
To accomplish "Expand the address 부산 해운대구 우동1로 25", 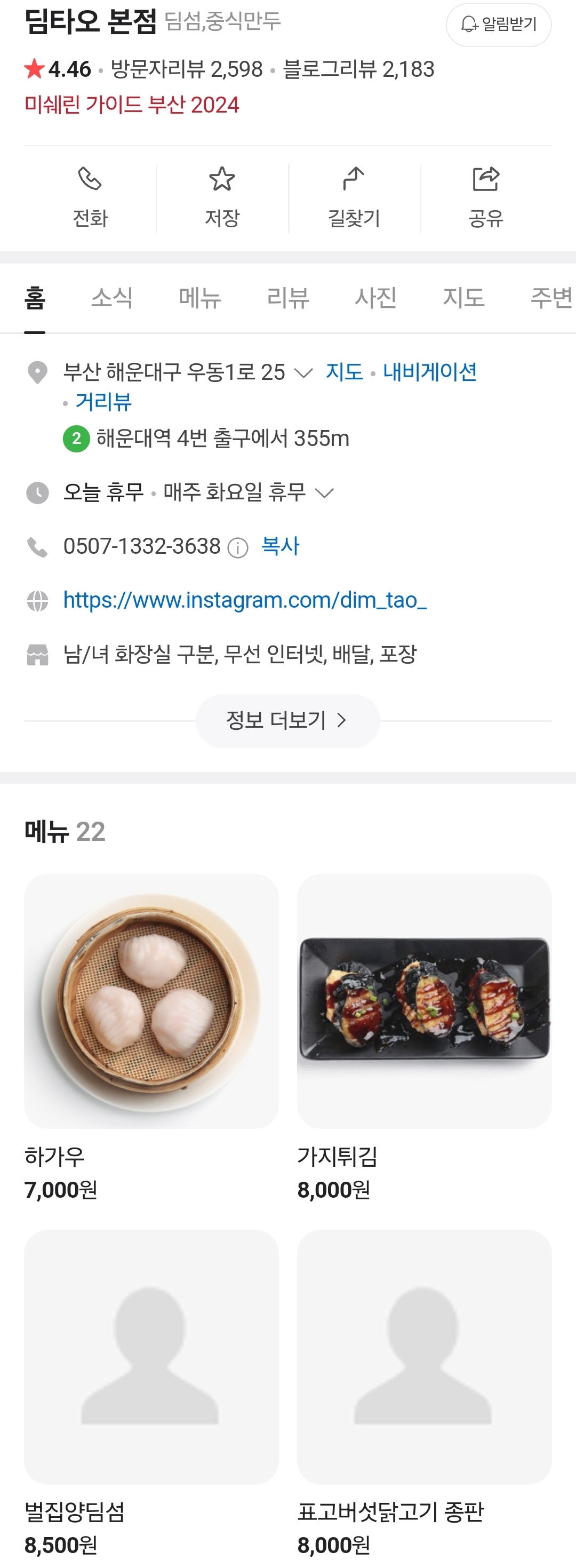I will click(303, 372).
